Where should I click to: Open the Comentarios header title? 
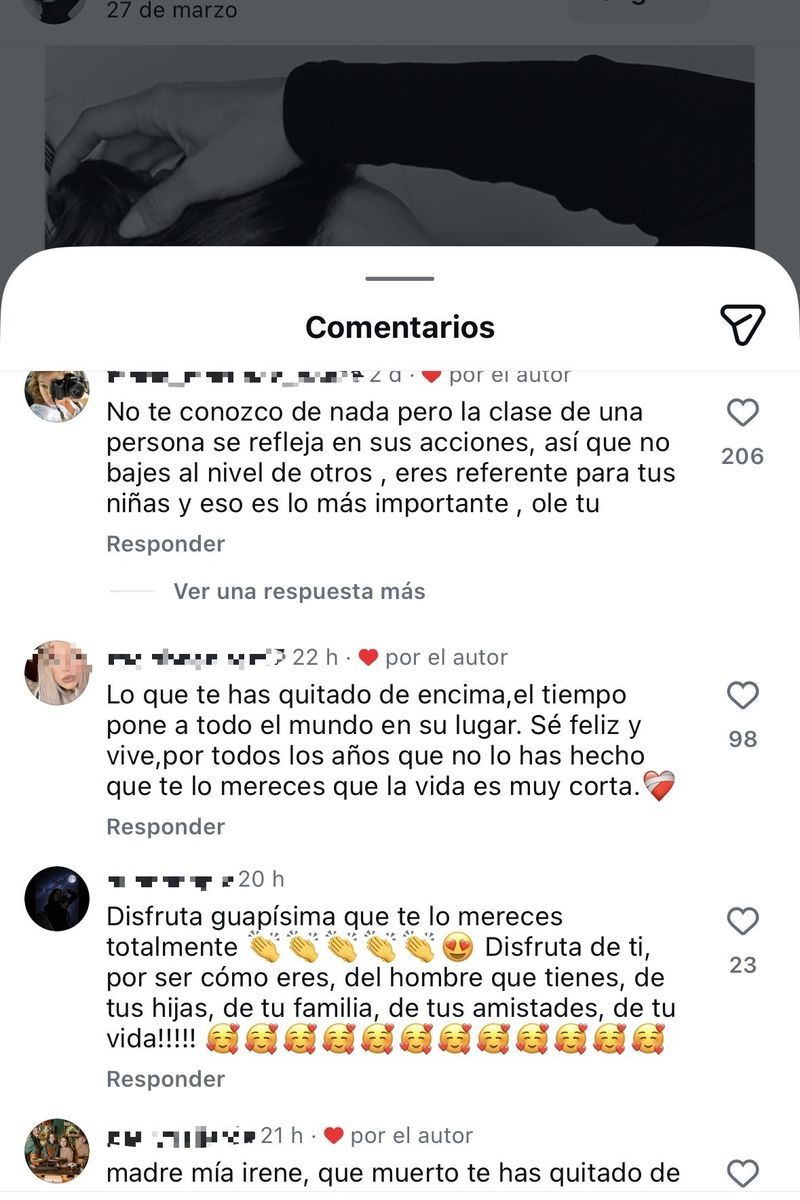pos(400,326)
